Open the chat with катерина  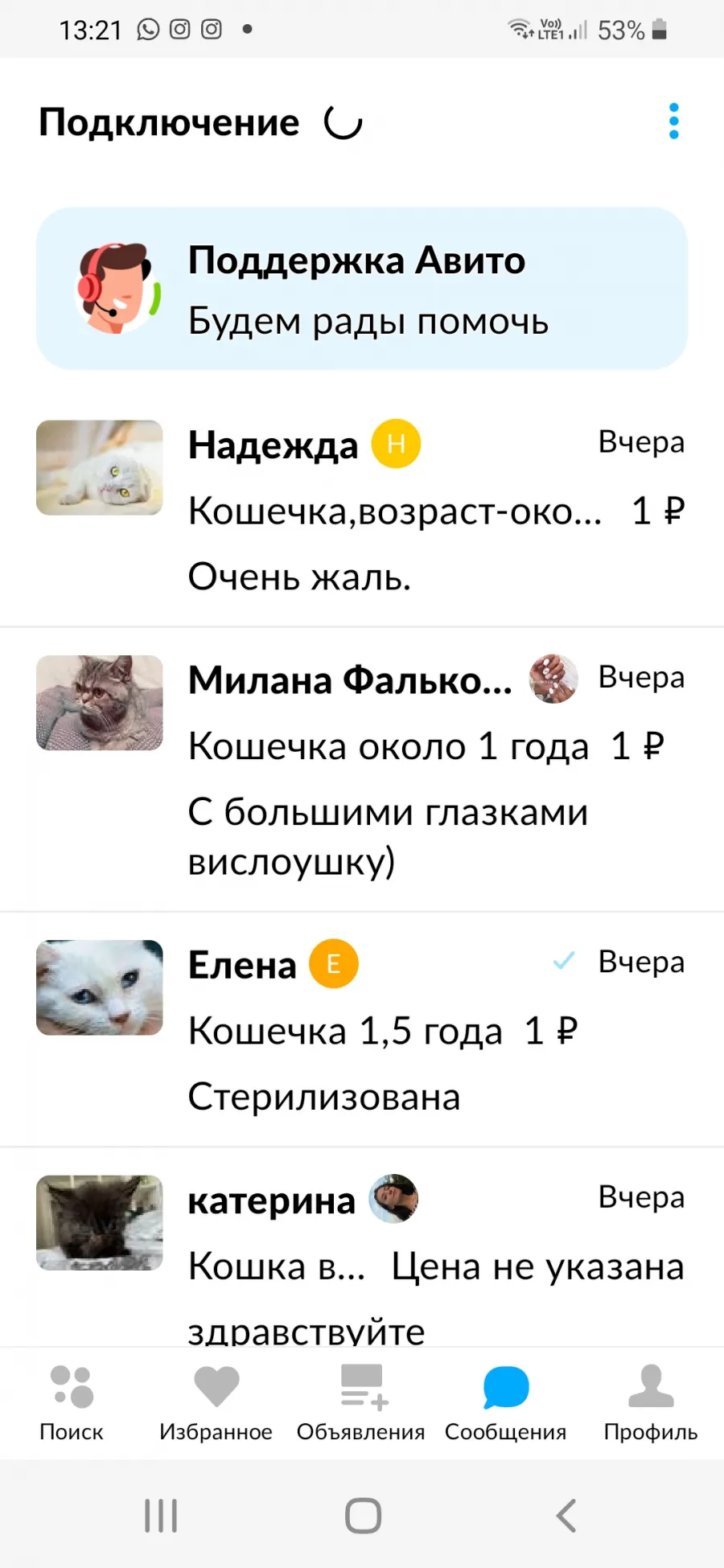coord(362,1247)
